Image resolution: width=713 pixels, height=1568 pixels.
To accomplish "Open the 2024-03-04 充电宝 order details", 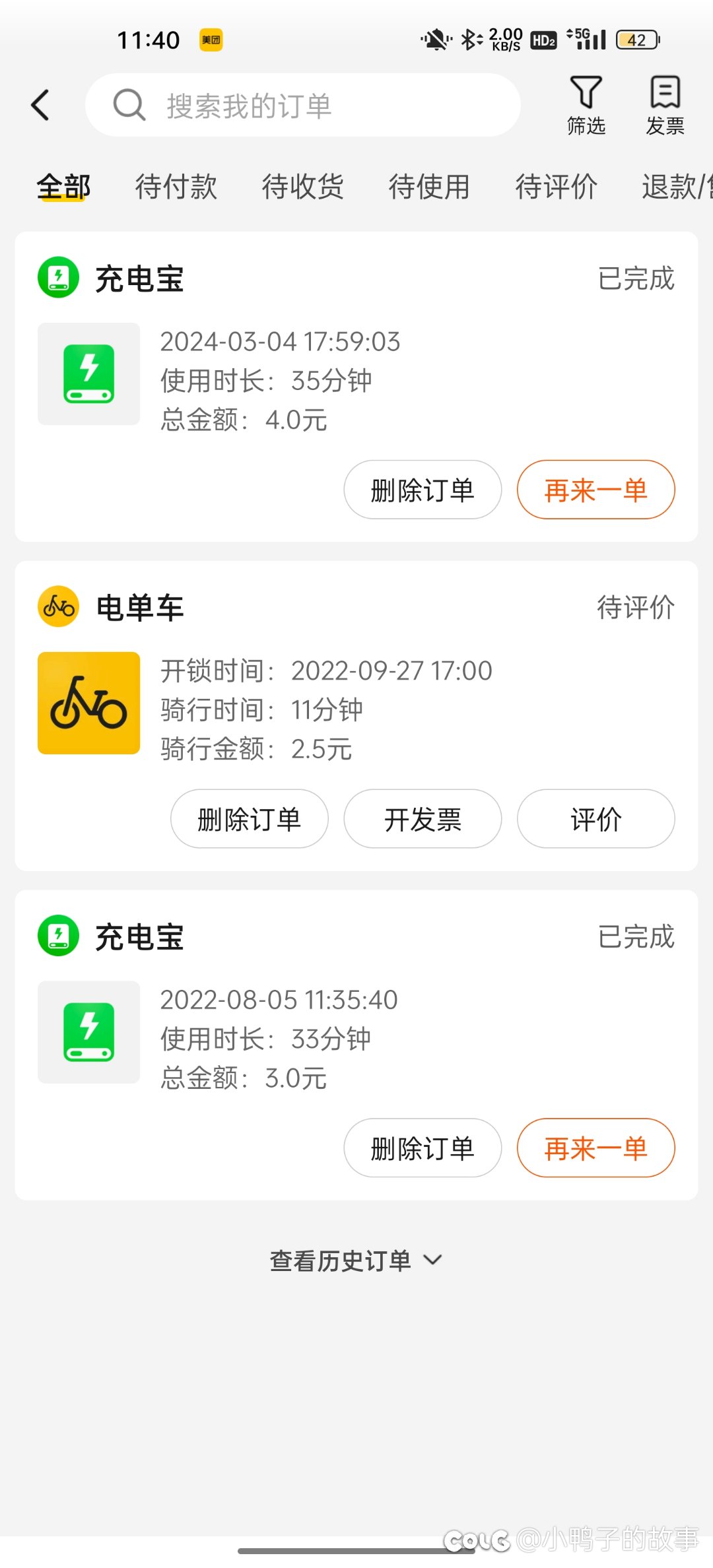I will pyautogui.click(x=356, y=374).
